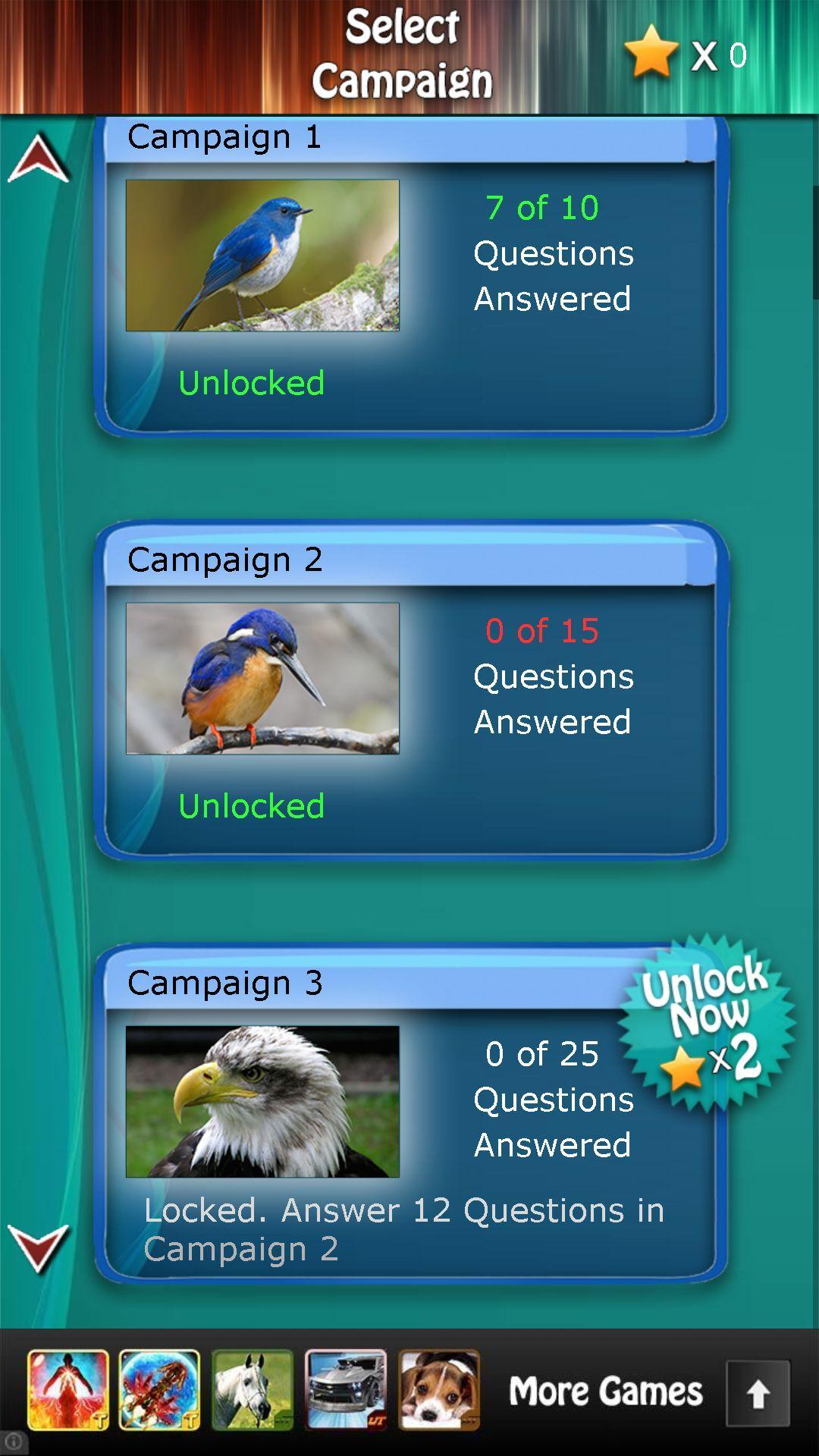
Task: Tap the red up arrow
Action: (39, 159)
